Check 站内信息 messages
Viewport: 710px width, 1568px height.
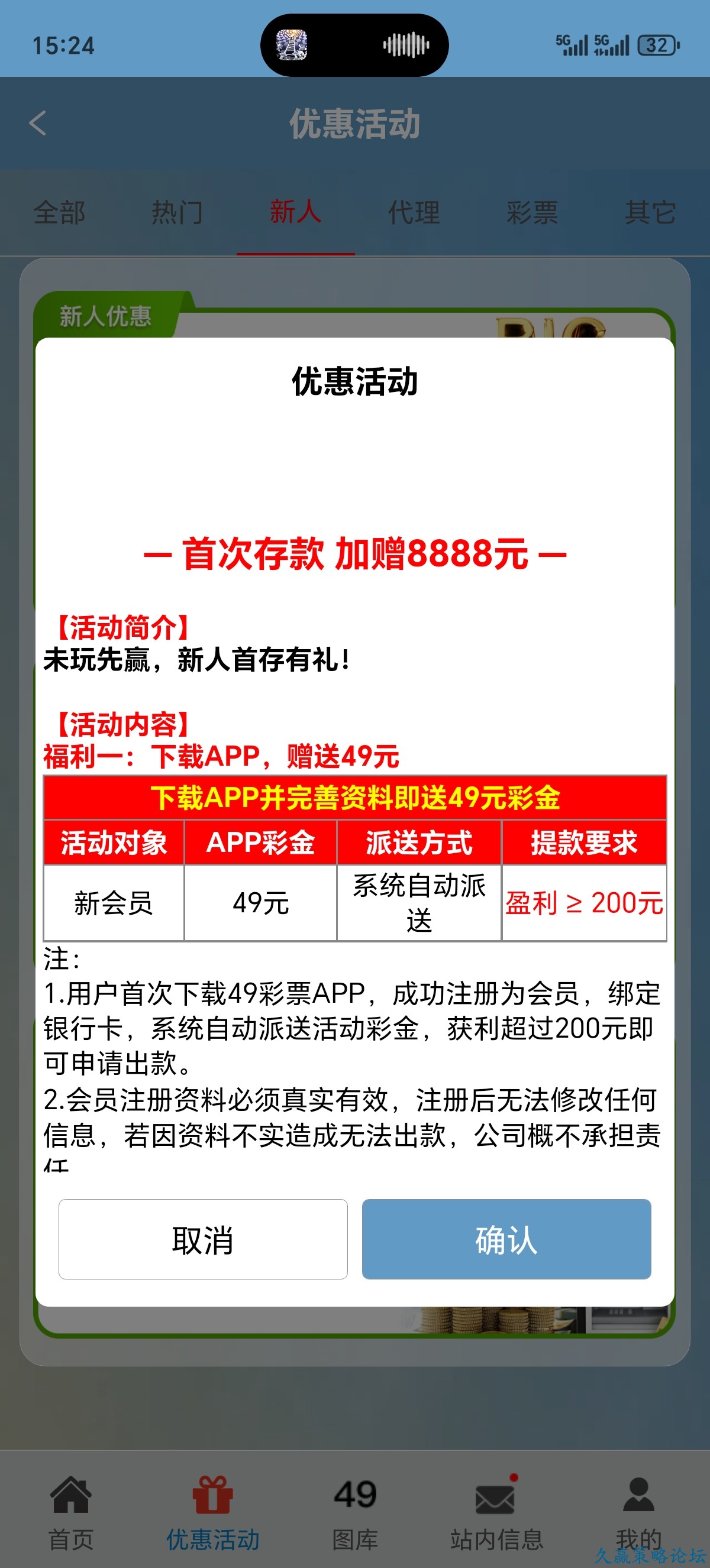pyautogui.click(x=496, y=1512)
